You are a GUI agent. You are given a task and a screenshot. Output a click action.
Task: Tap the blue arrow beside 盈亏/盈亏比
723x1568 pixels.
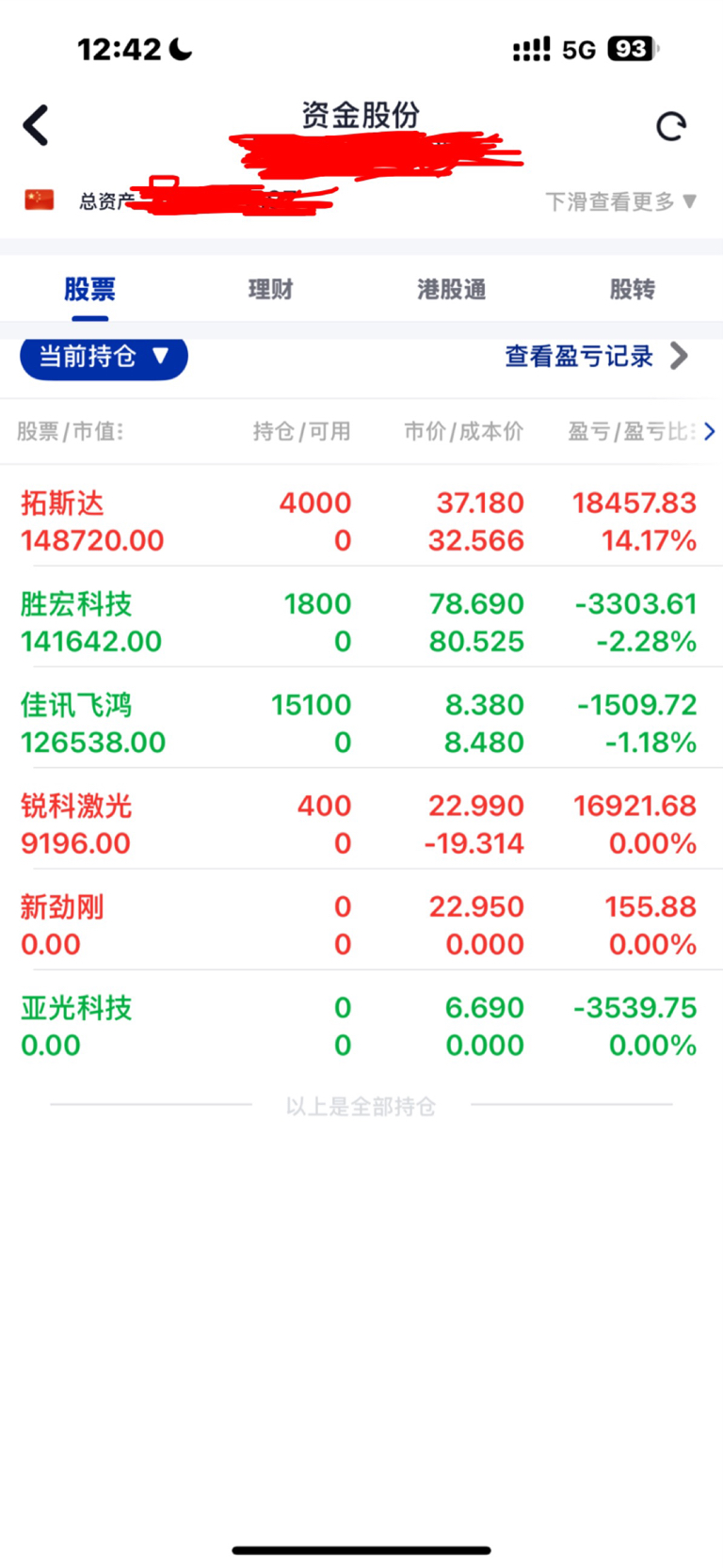[710, 431]
